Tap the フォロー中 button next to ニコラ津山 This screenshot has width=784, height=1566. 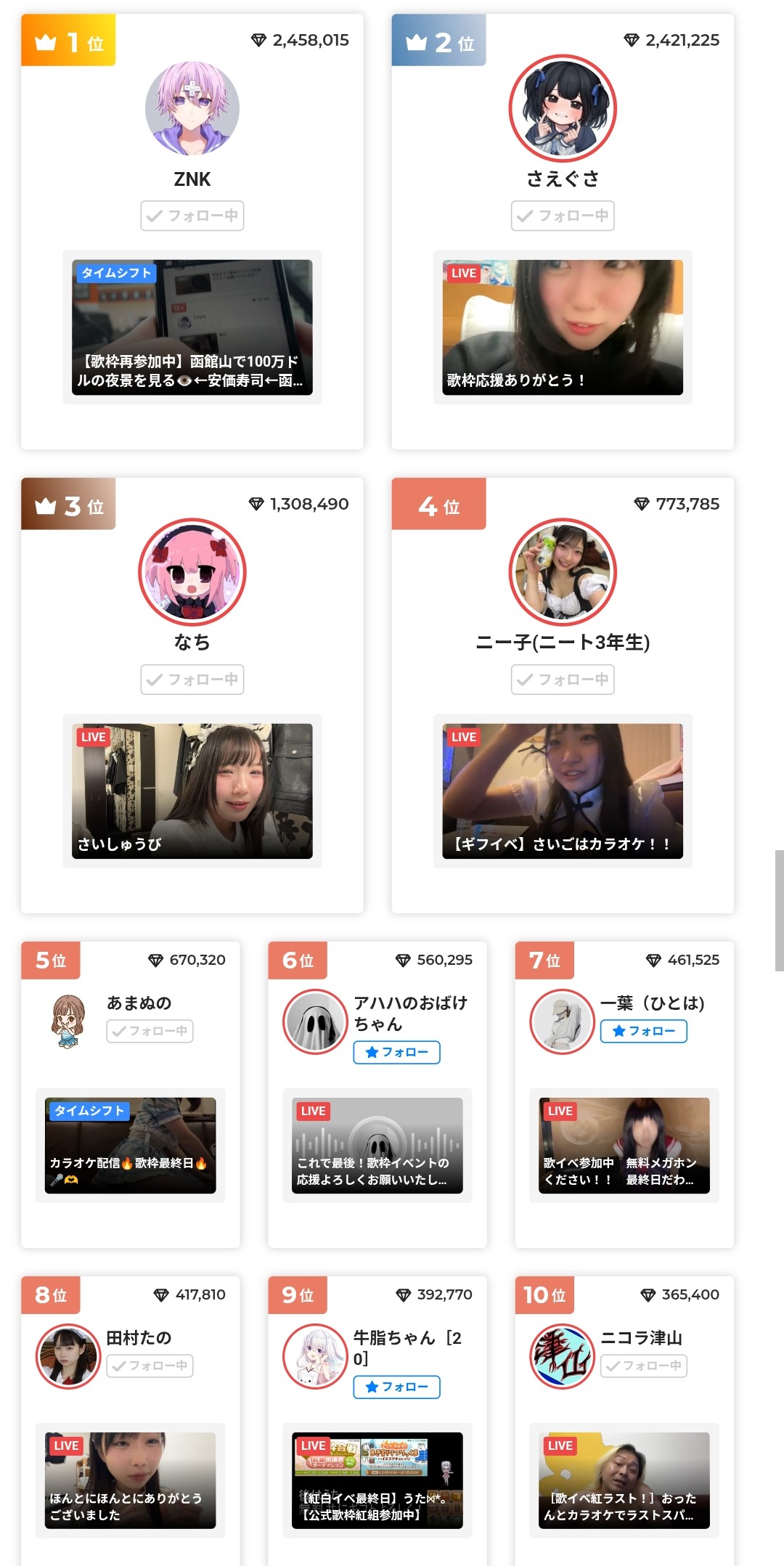644,1366
